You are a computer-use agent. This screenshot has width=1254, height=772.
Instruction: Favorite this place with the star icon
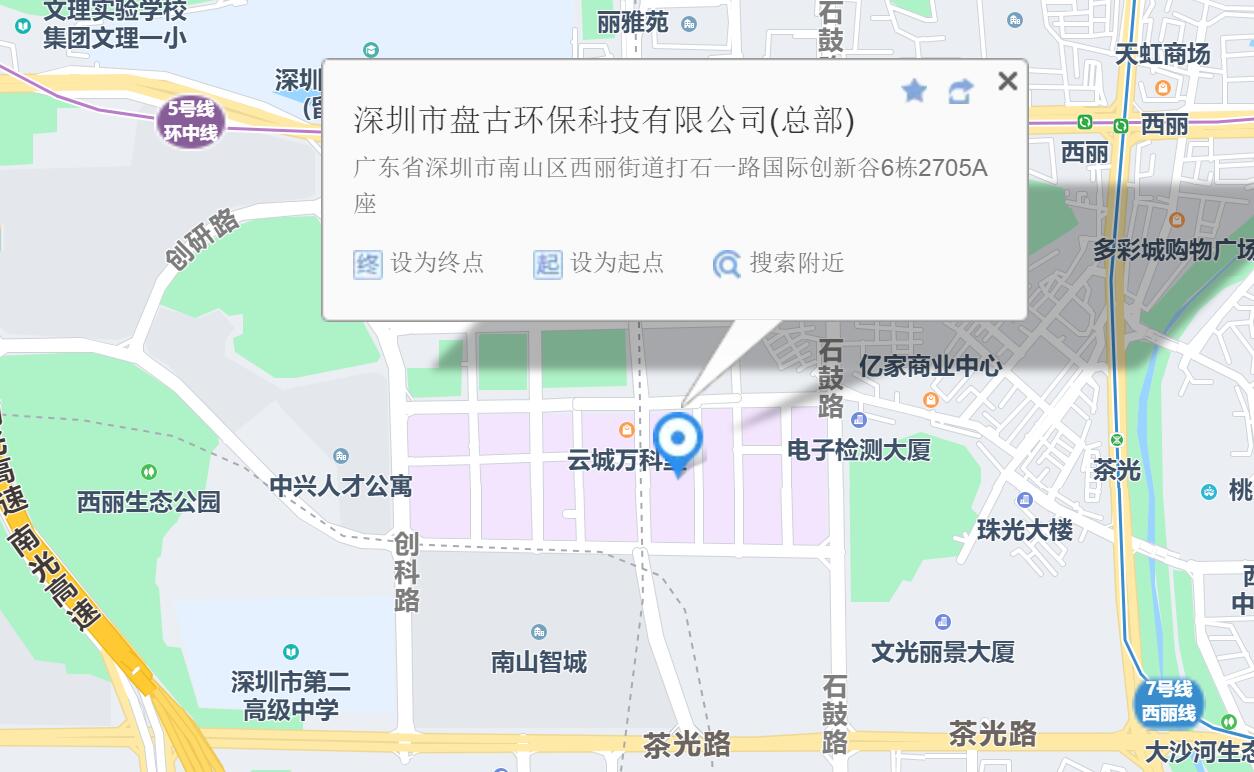pos(914,91)
